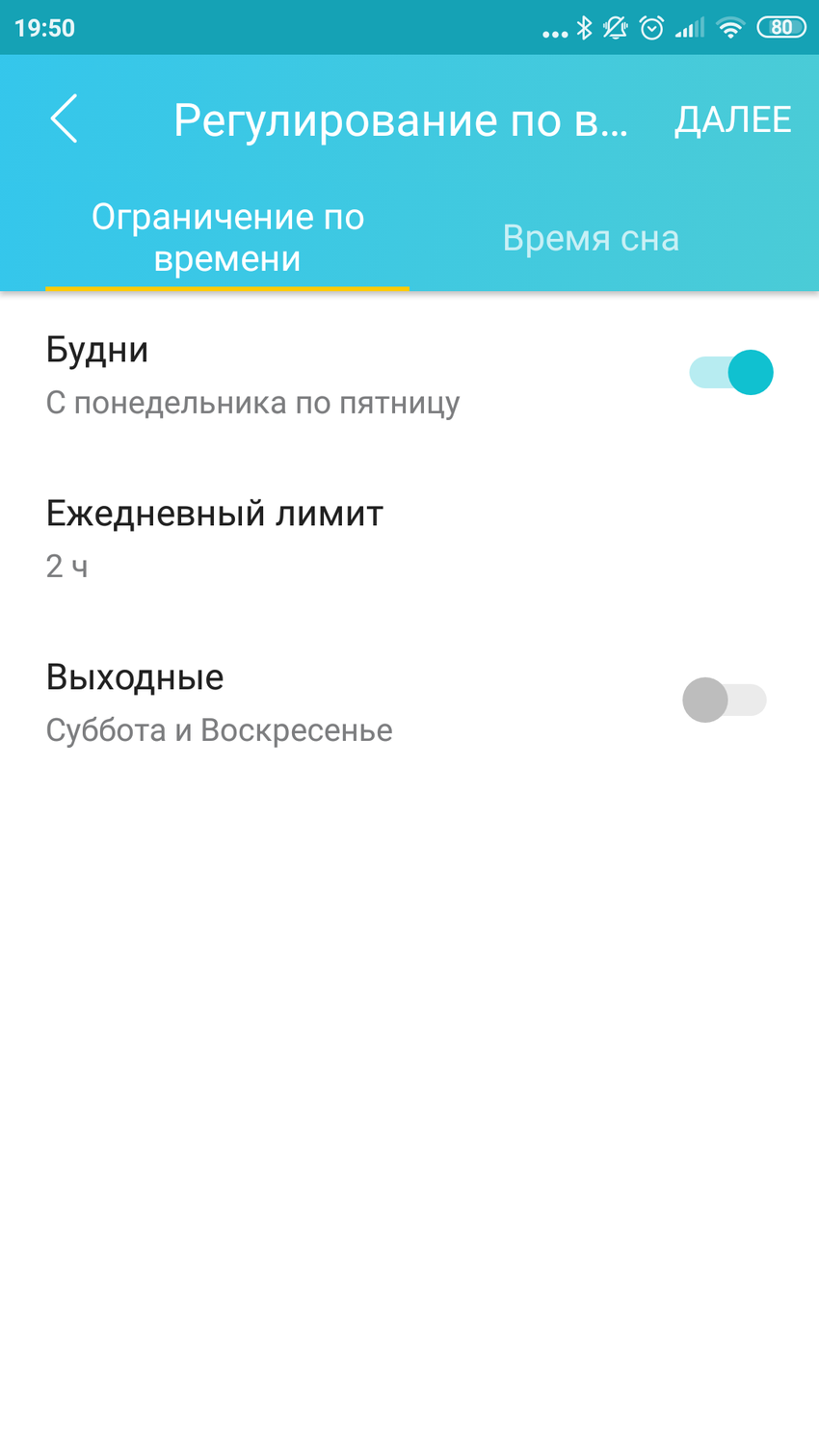Image resolution: width=819 pixels, height=1456 pixels.
Task: Select the Ограничение по времени tab
Action: (227, 238)
